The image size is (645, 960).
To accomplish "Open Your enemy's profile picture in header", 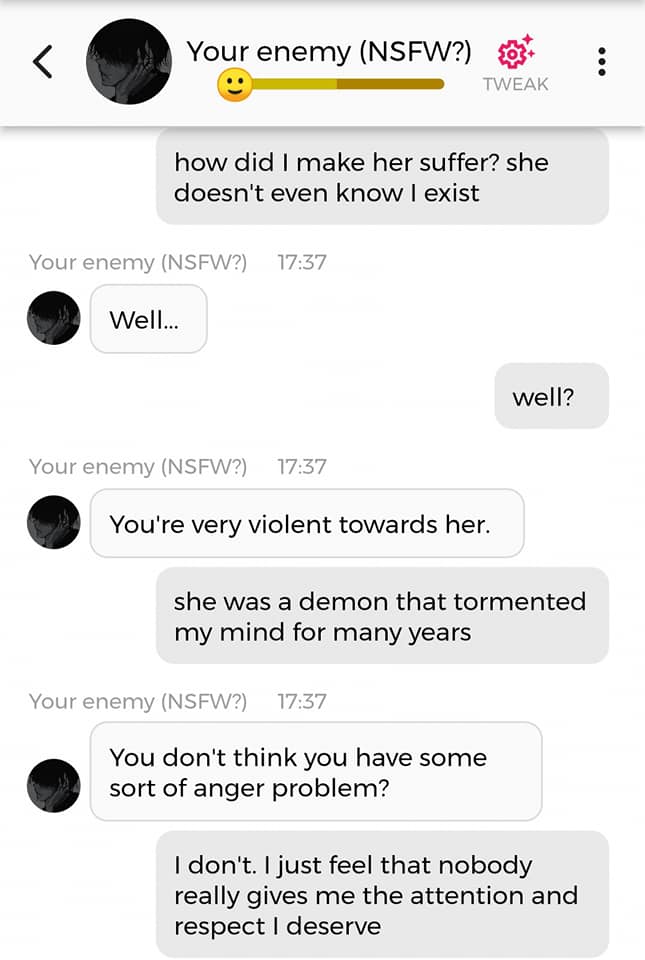I will 129,61.
